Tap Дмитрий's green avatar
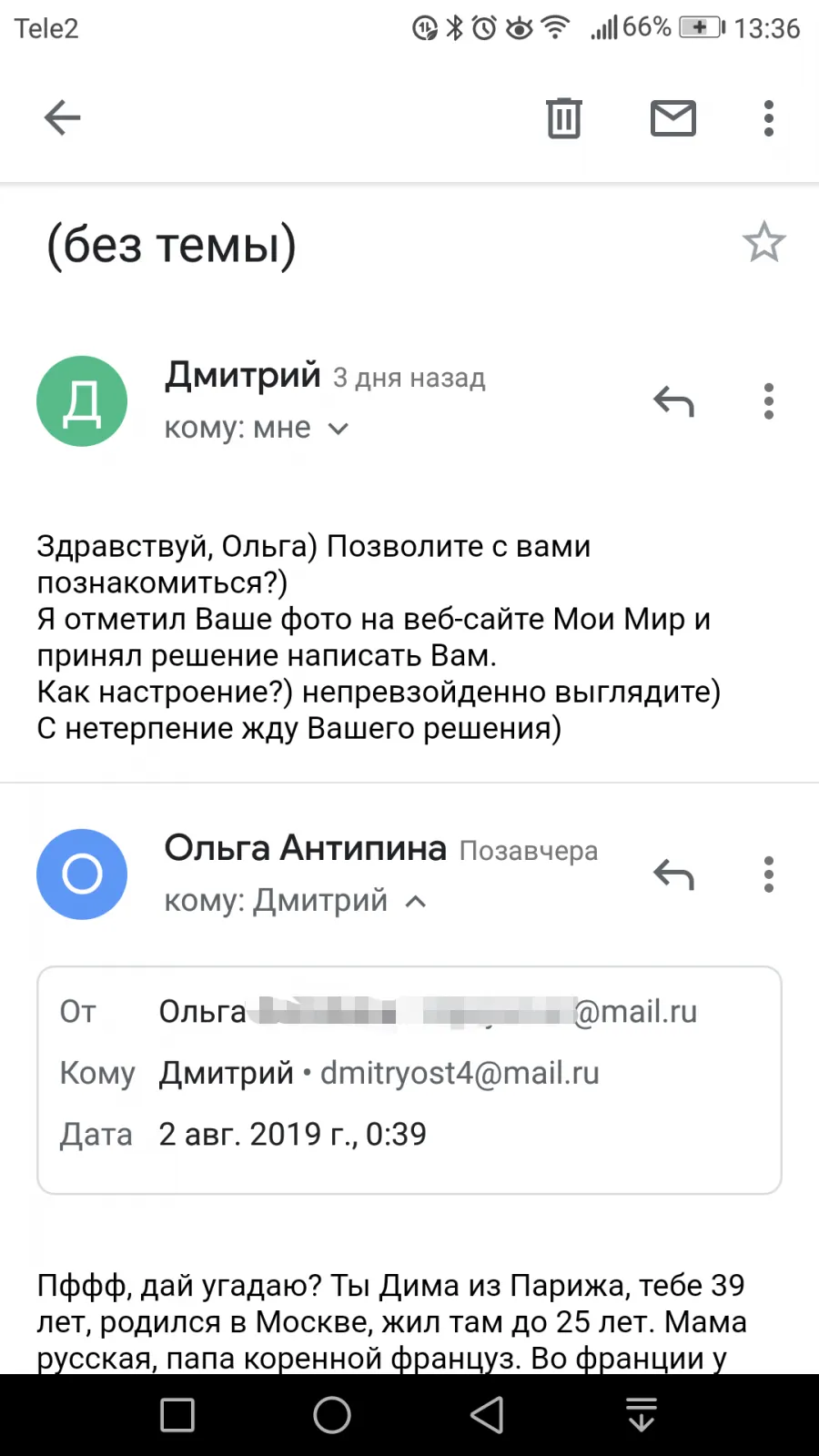 coord(82,401)
